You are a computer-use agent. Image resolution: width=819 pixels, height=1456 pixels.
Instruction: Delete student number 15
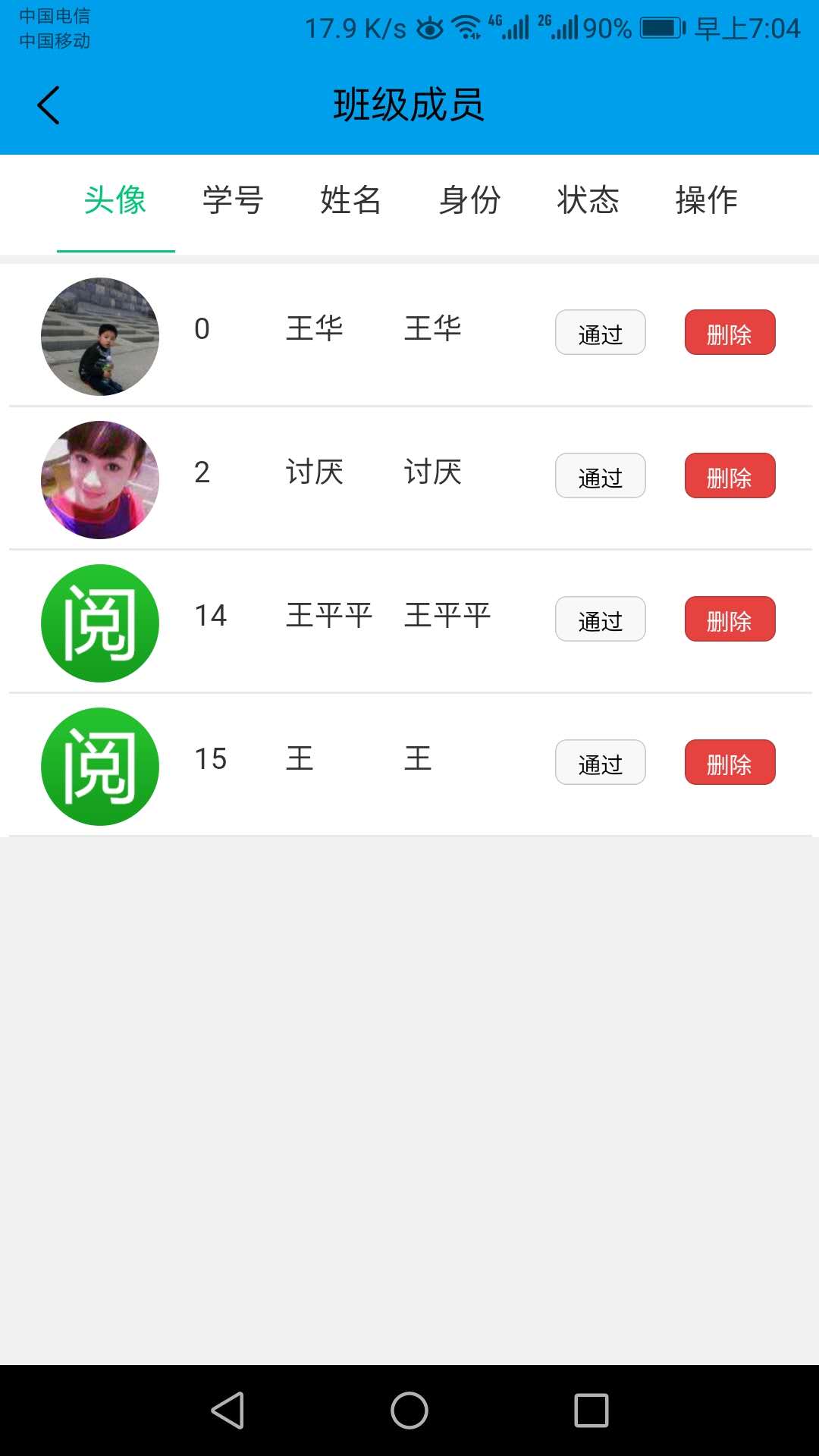pos(730,763)
